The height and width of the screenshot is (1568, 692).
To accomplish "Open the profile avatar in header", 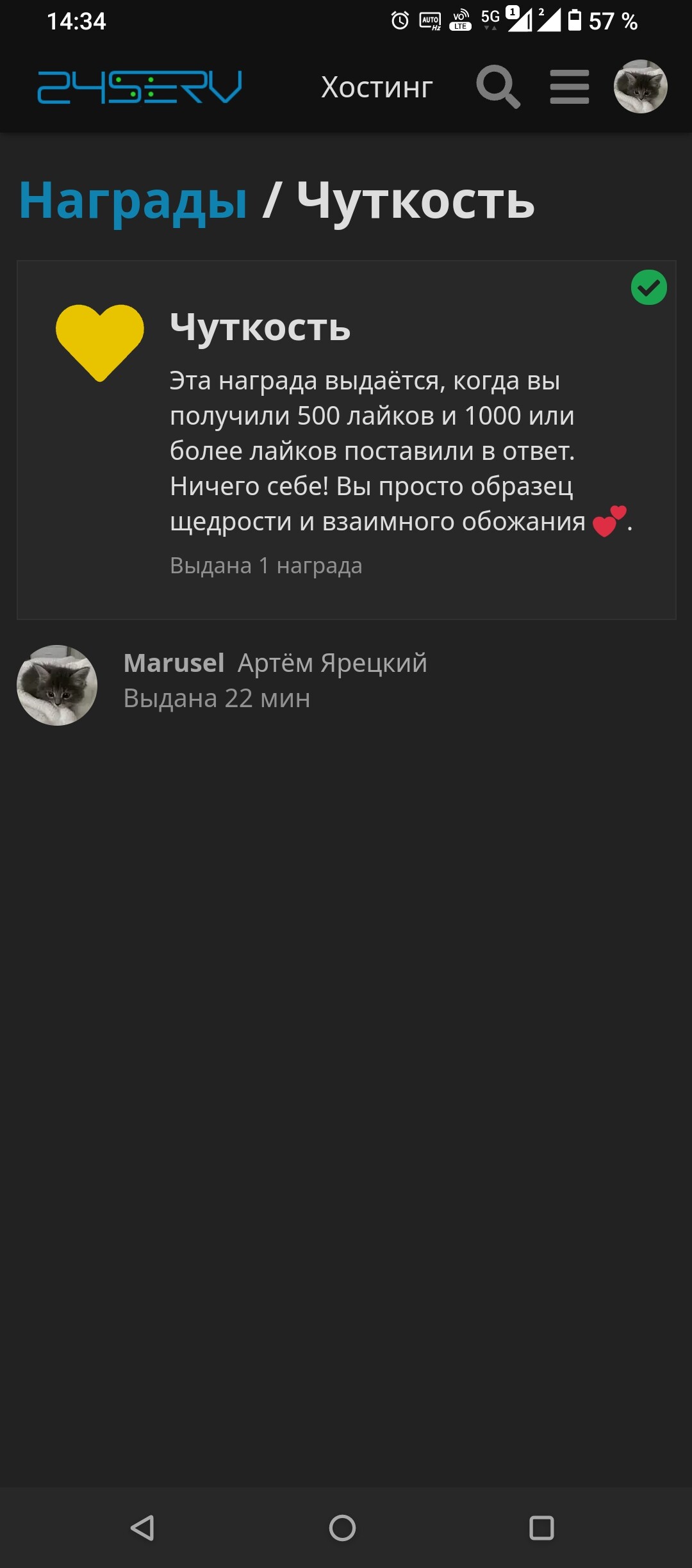I will pos(641,86).
